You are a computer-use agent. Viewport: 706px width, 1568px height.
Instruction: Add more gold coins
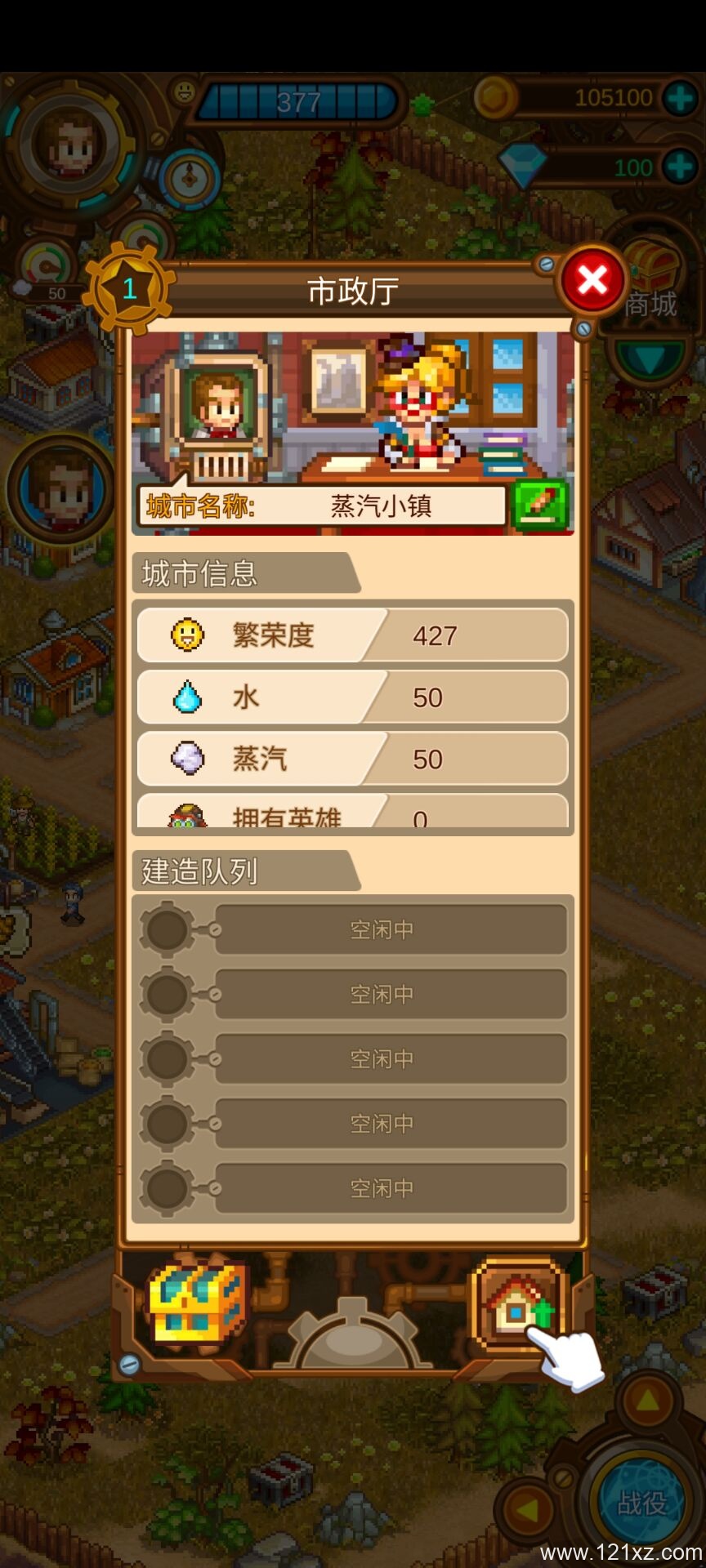coord(680,98)
